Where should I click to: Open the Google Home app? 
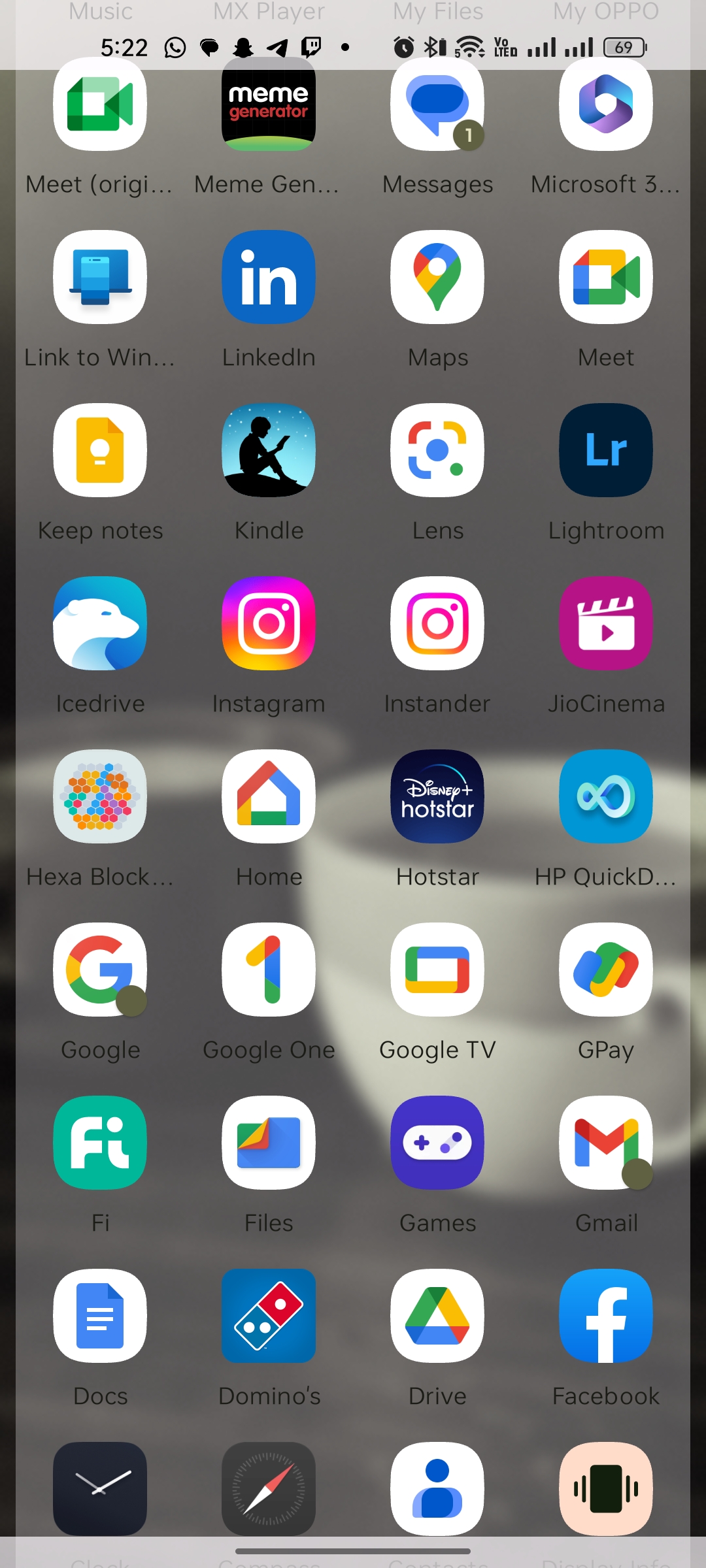click(x=269, y=796)
